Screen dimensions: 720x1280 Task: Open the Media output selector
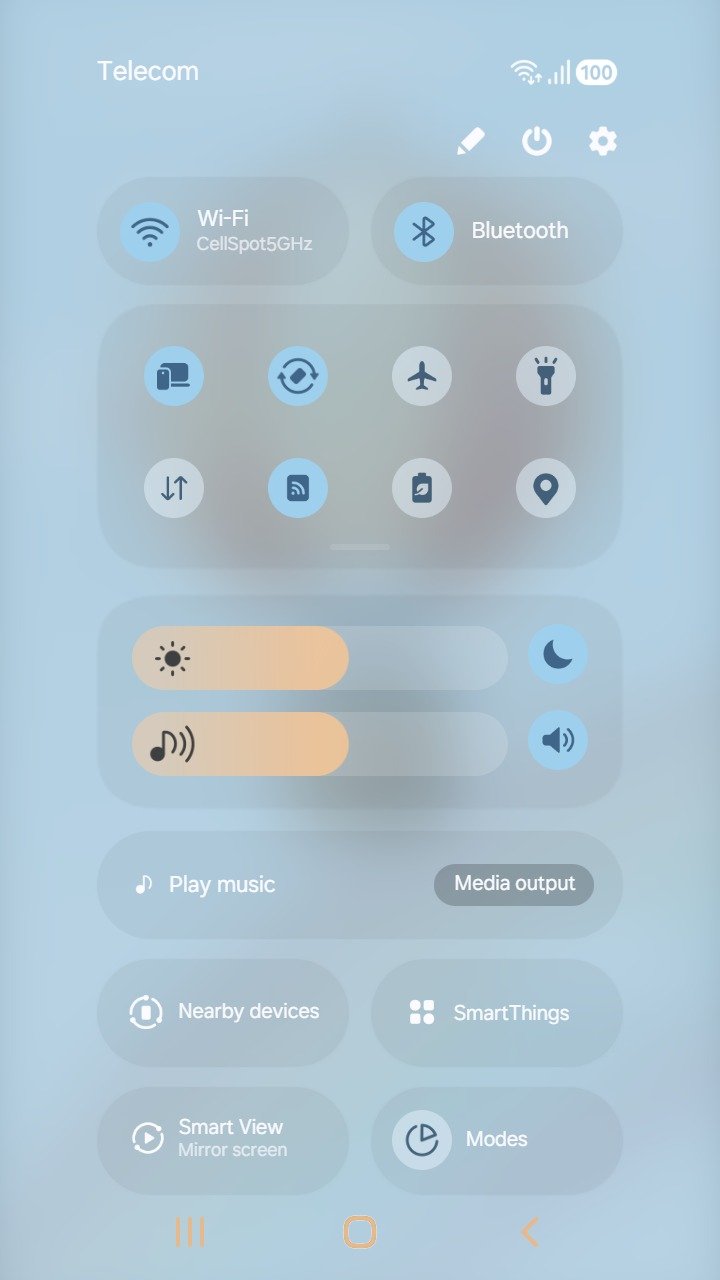(x=514, y=884)
